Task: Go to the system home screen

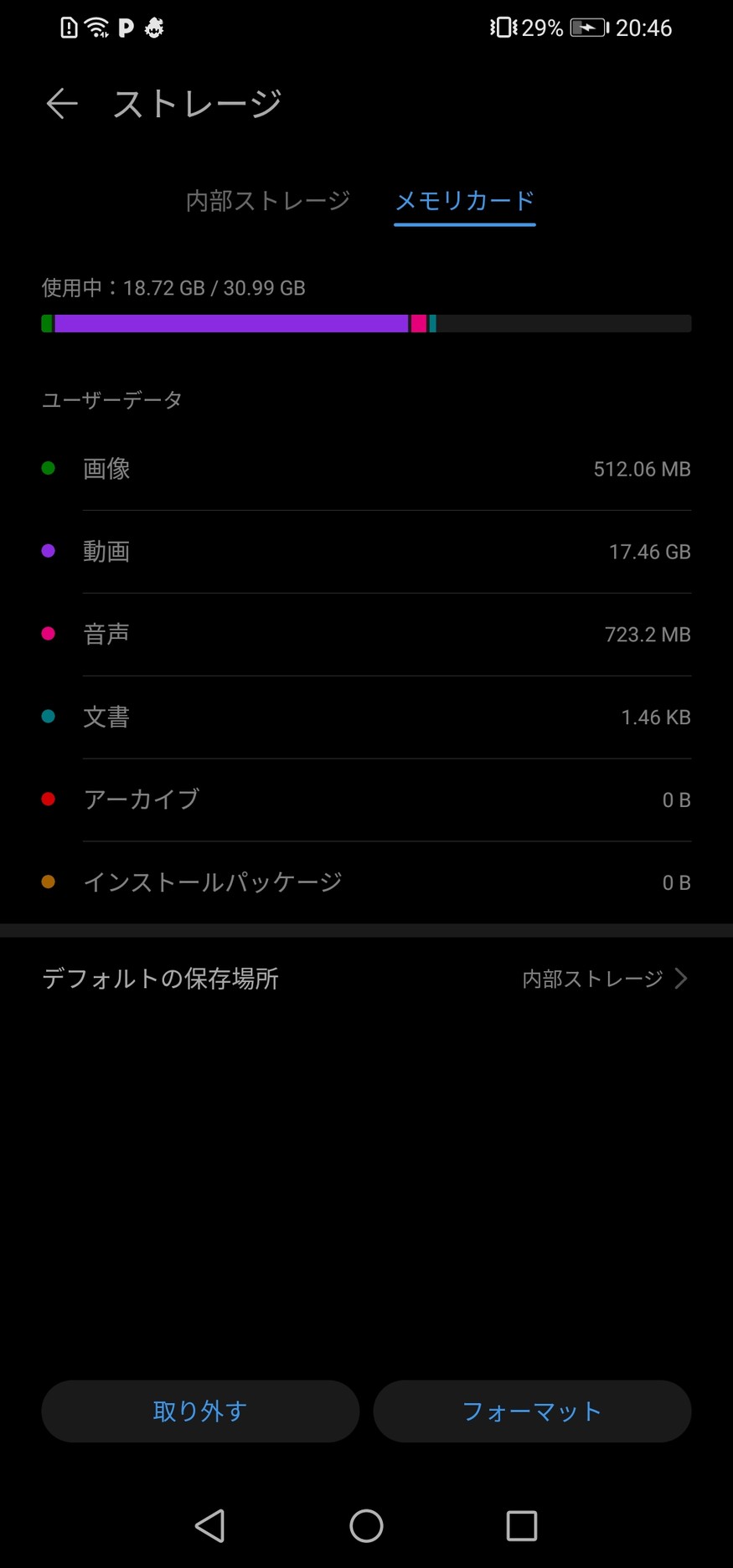Action: click(x=366, y=1525)
